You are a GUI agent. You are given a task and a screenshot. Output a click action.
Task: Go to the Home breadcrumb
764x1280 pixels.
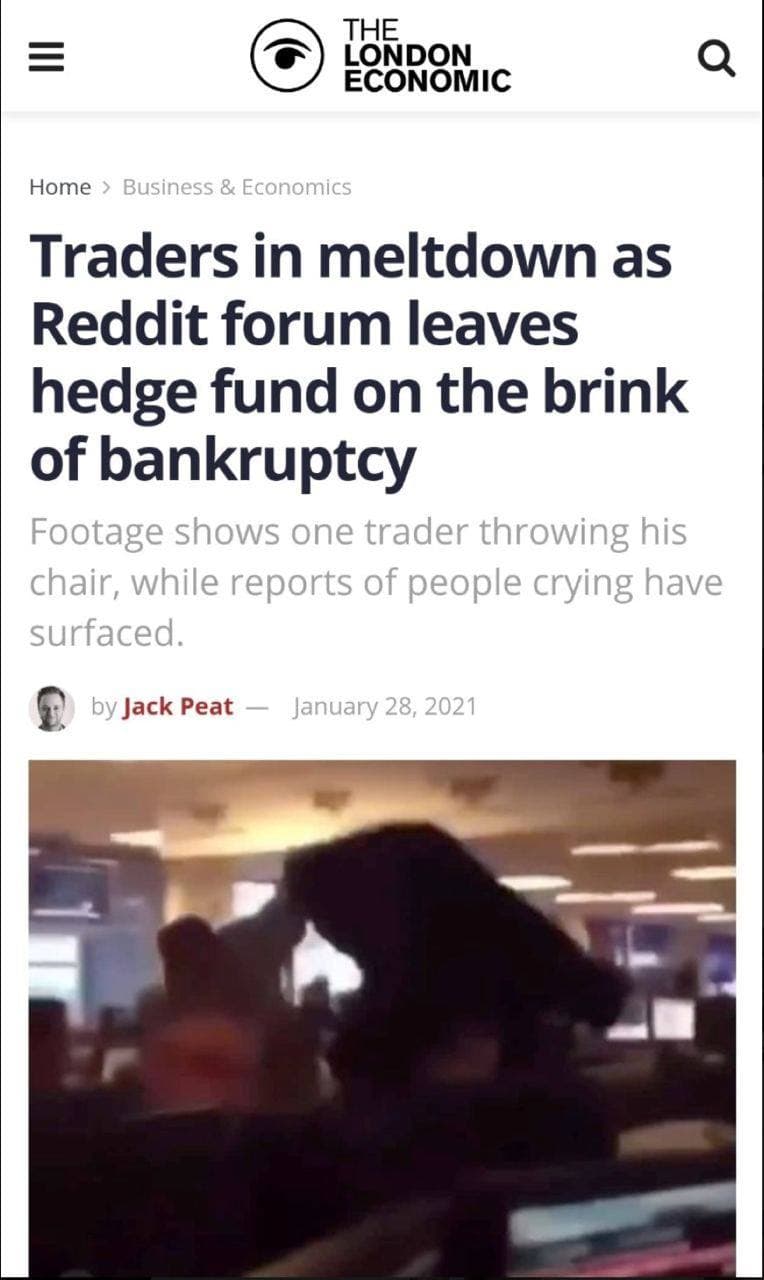60,187
